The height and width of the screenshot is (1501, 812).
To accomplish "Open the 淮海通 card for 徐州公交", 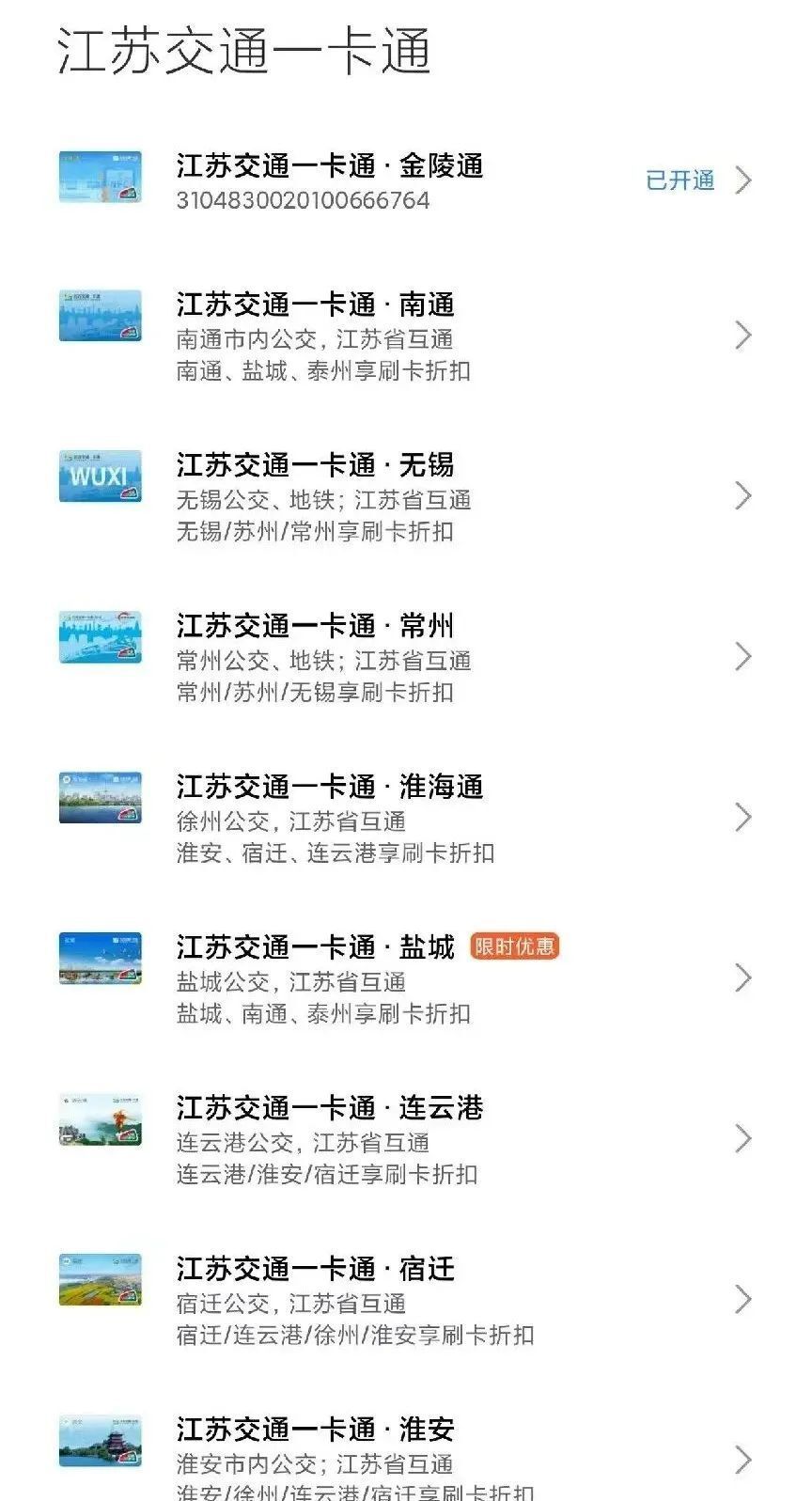I will (x=404, y=818).
